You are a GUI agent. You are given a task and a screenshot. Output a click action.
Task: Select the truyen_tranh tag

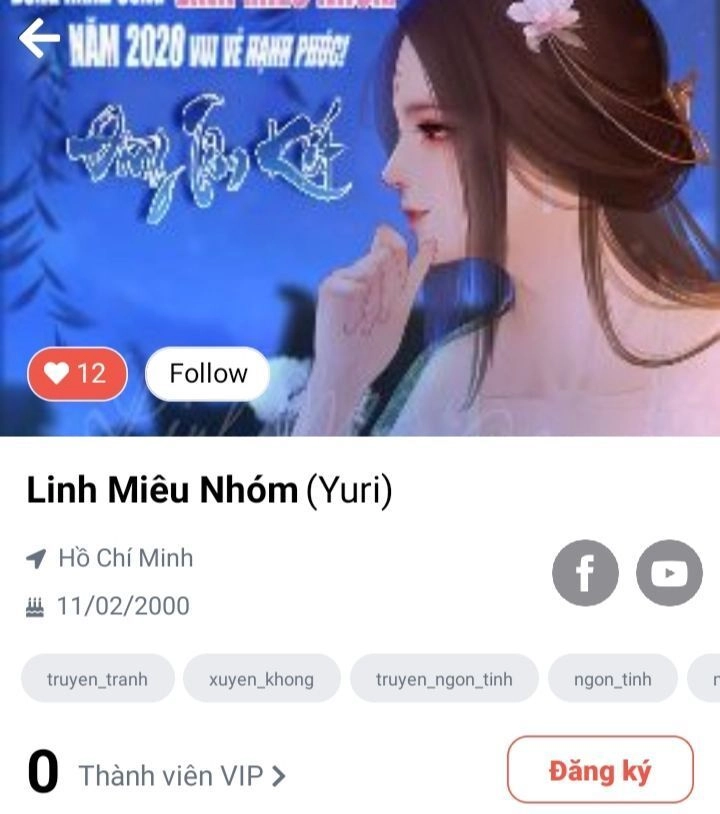pyautogui.click(x=97, y=678)
